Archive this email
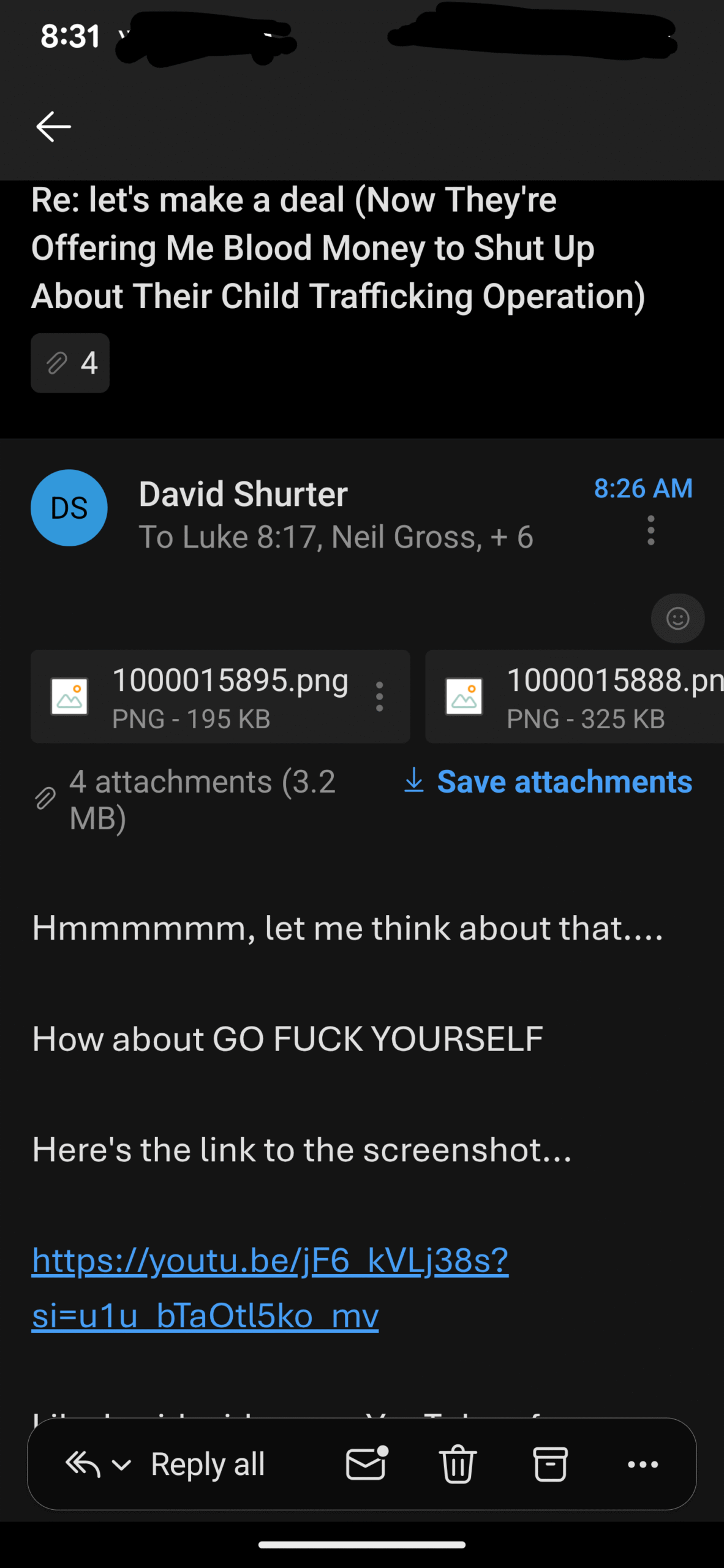The image size is (724, 1568). [550, 1464]
